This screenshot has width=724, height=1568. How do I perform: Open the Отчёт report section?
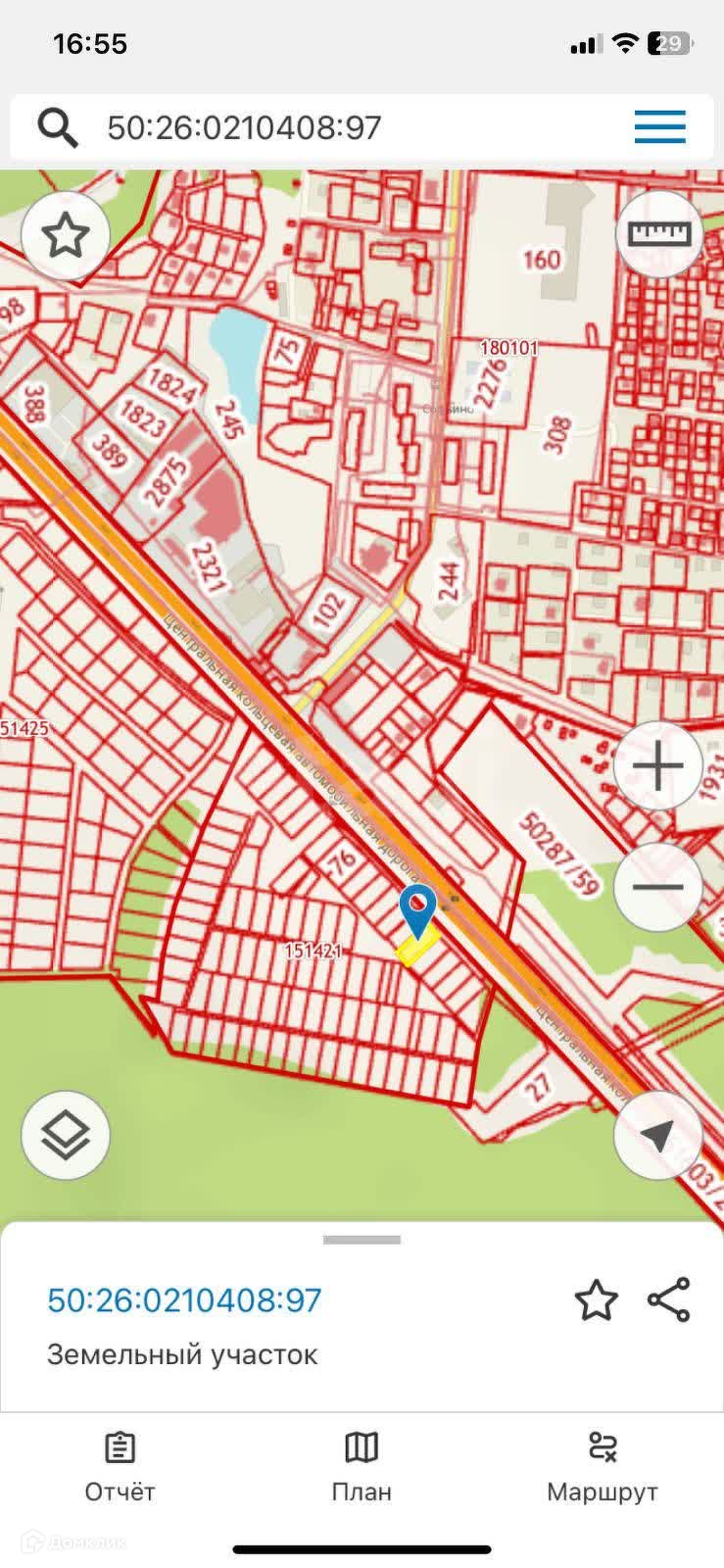pos(120,1467)
